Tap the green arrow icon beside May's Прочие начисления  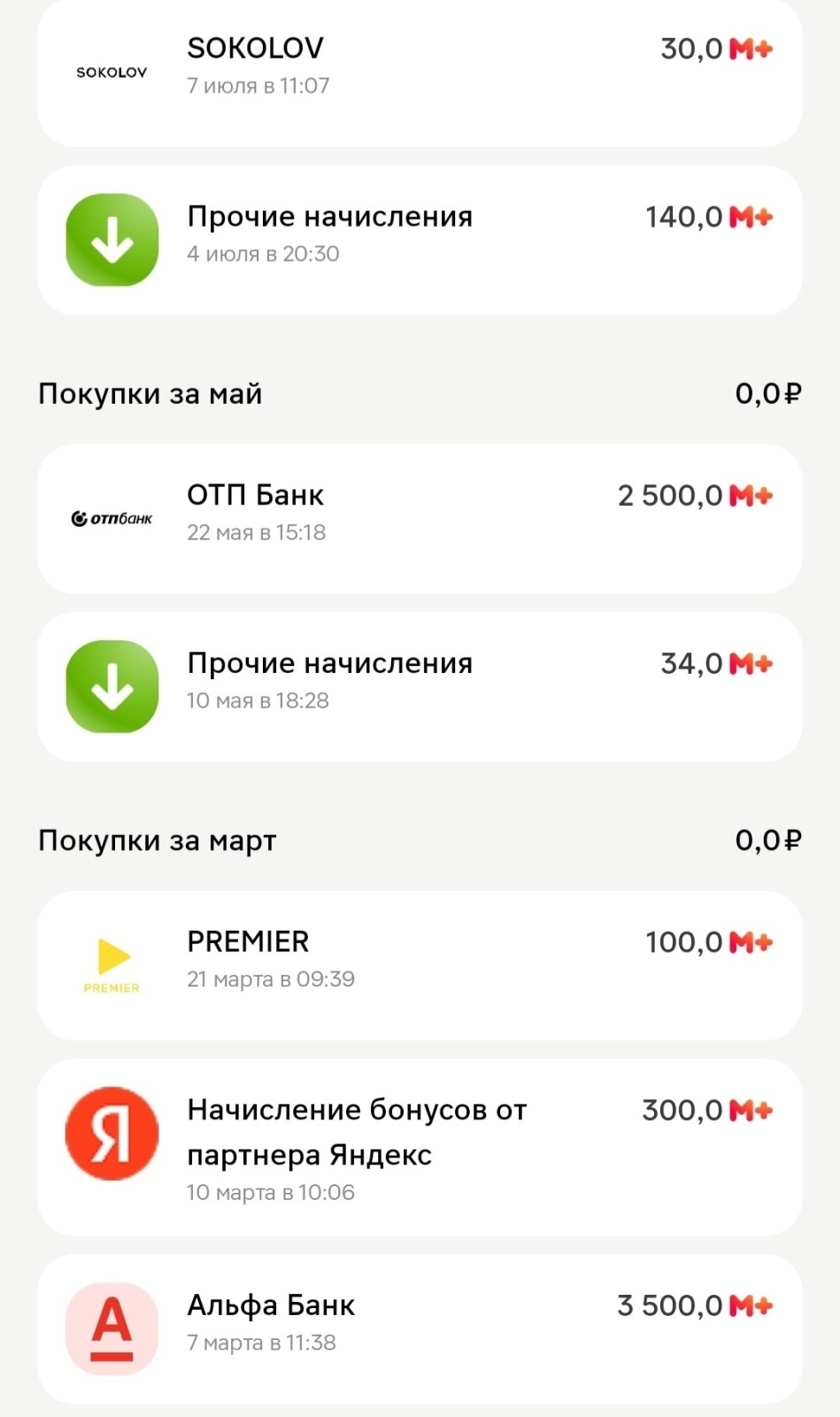112,686
